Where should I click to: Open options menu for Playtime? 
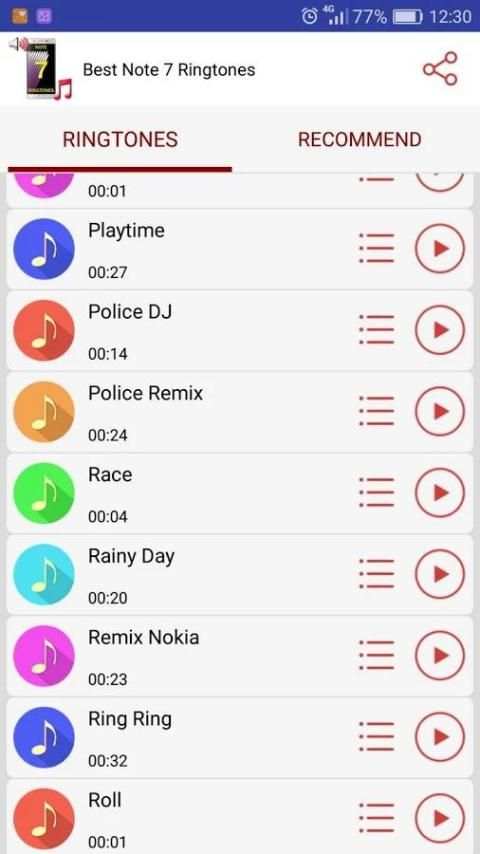[376, 249]
